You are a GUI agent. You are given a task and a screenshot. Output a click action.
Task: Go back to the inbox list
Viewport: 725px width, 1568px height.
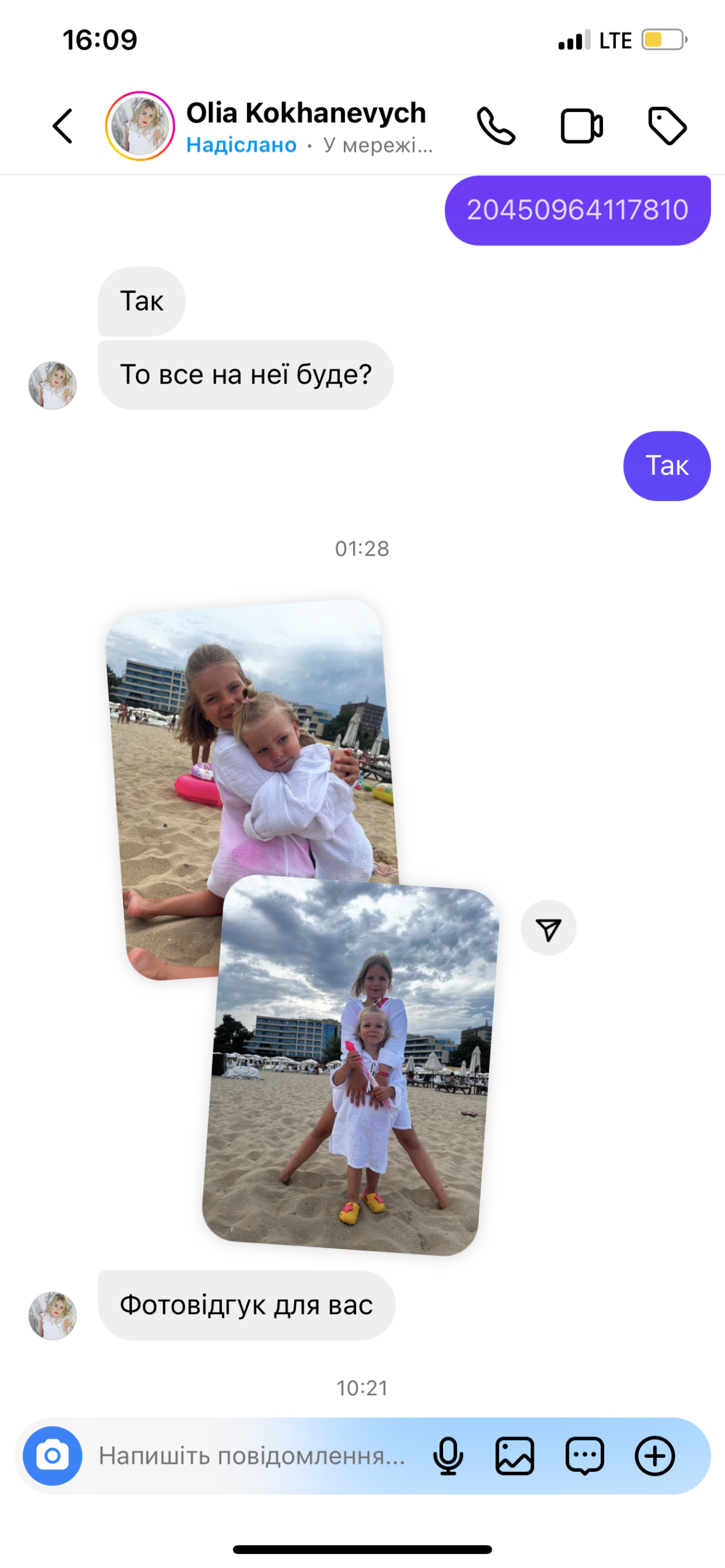point(63,126)
